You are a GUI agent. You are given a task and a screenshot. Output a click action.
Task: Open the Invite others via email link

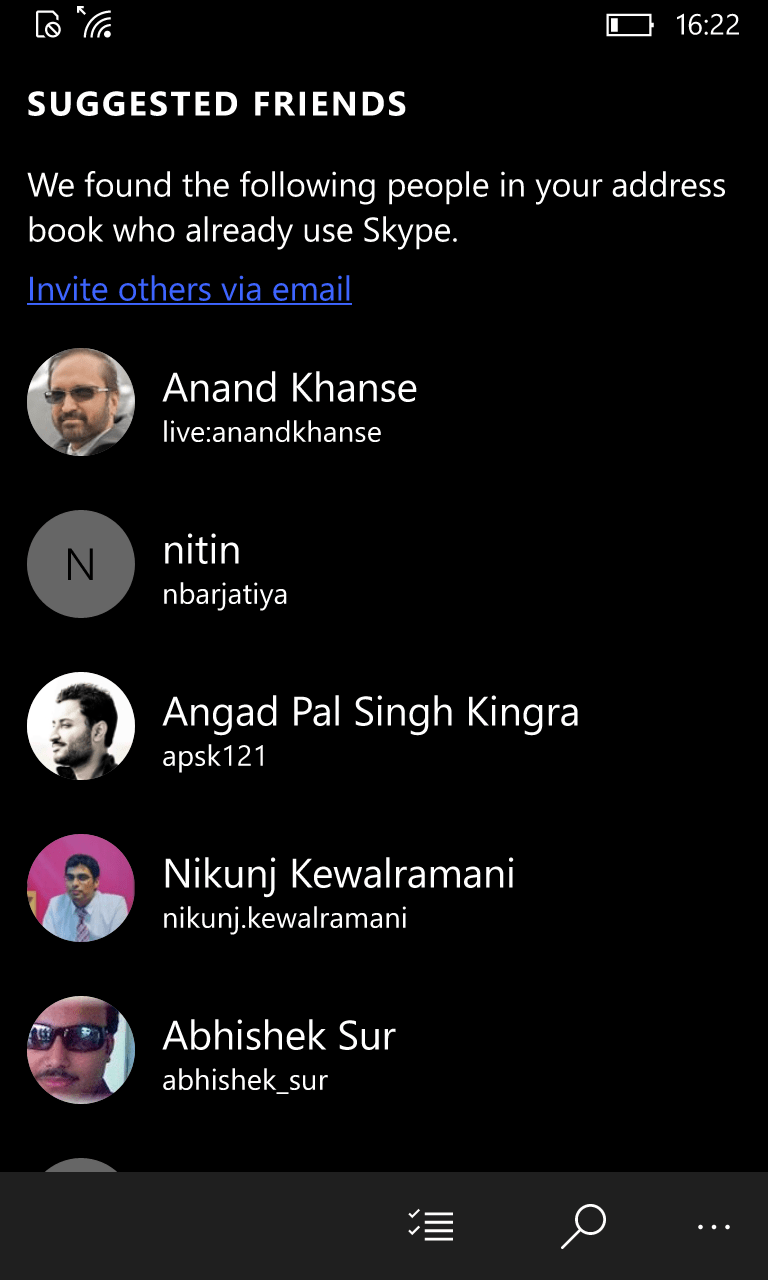[189, 289]
